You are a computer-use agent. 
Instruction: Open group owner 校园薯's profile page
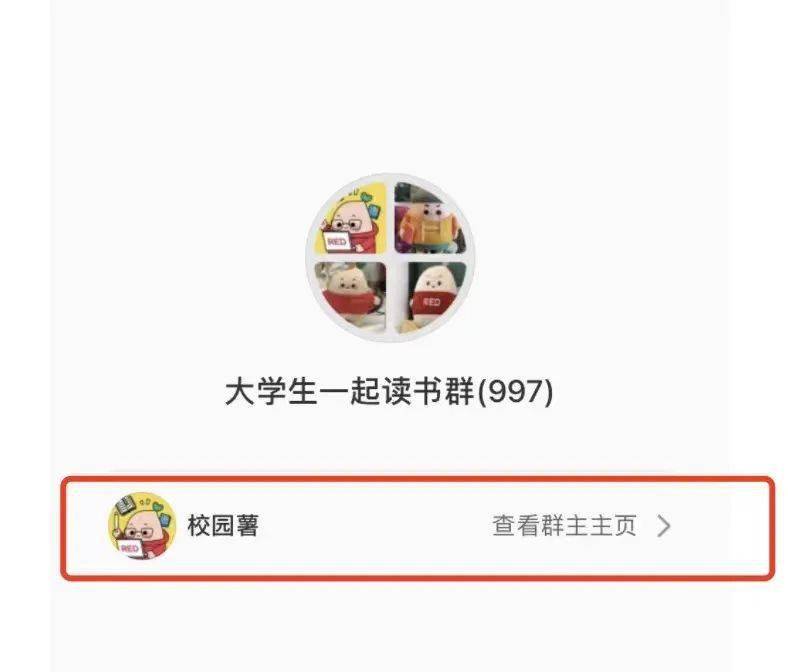[x=578, y=526]
